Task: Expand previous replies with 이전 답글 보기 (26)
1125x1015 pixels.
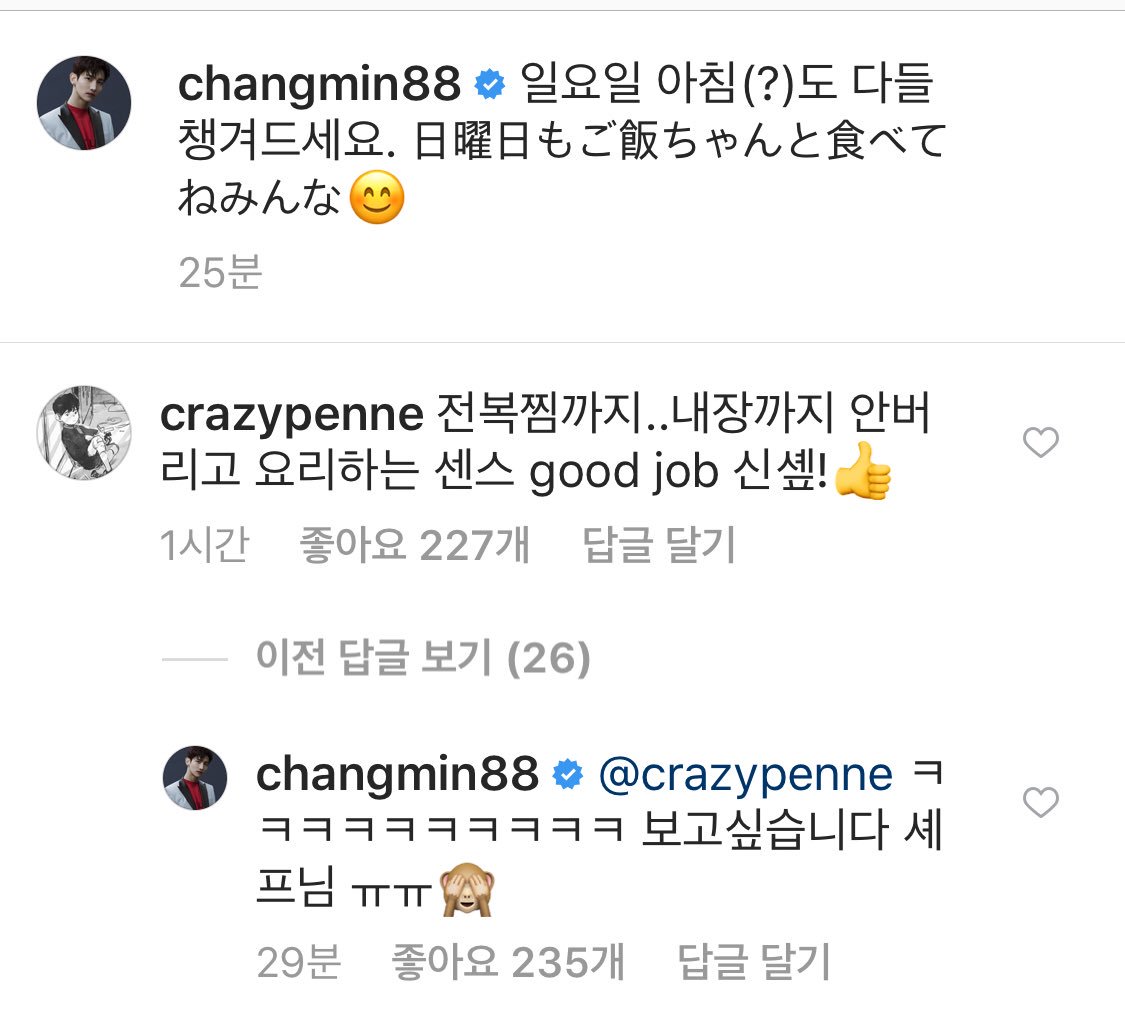Action: (423, 658)
